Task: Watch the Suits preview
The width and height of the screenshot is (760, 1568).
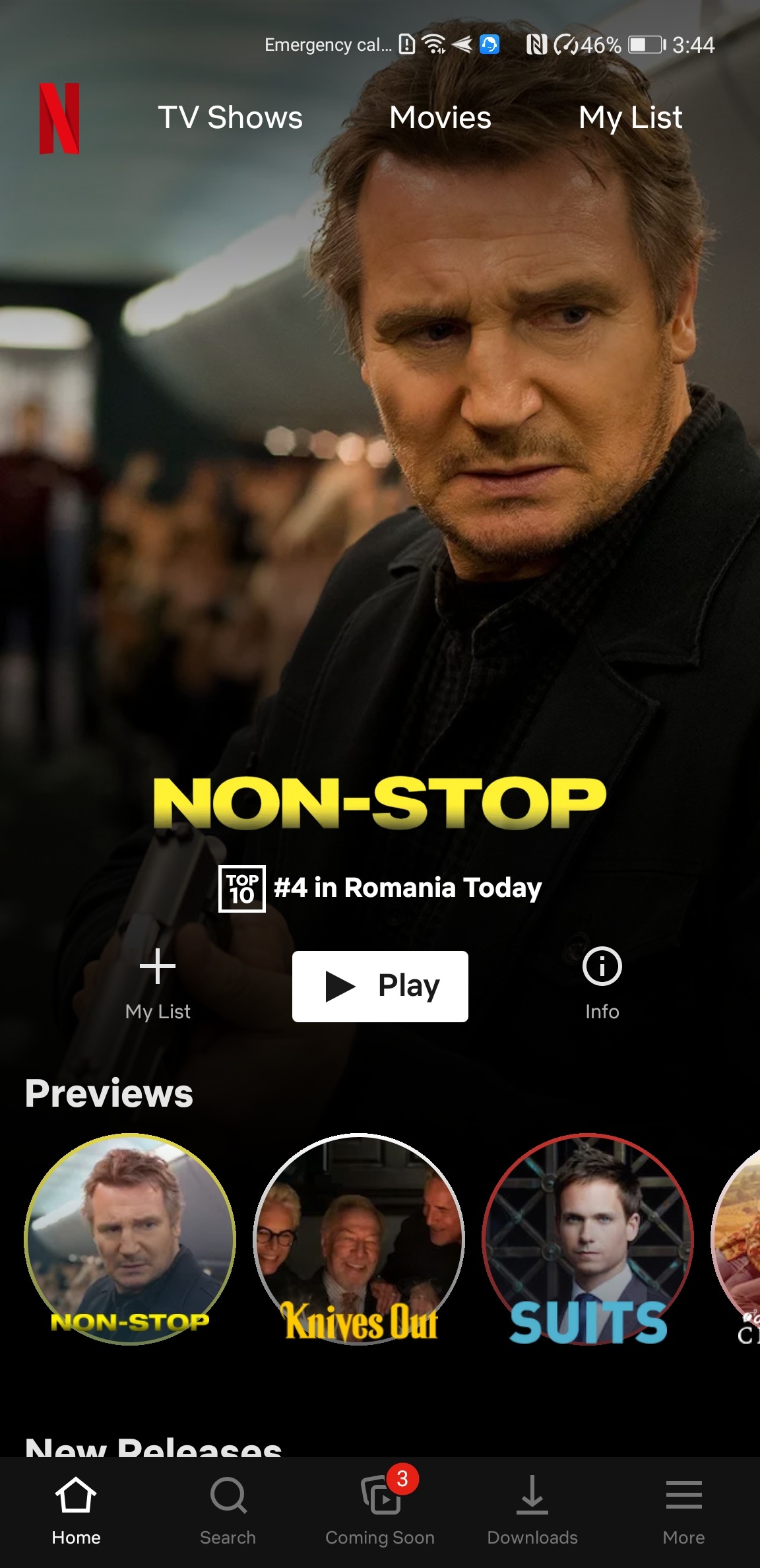Action: [x=588, y=1239]
